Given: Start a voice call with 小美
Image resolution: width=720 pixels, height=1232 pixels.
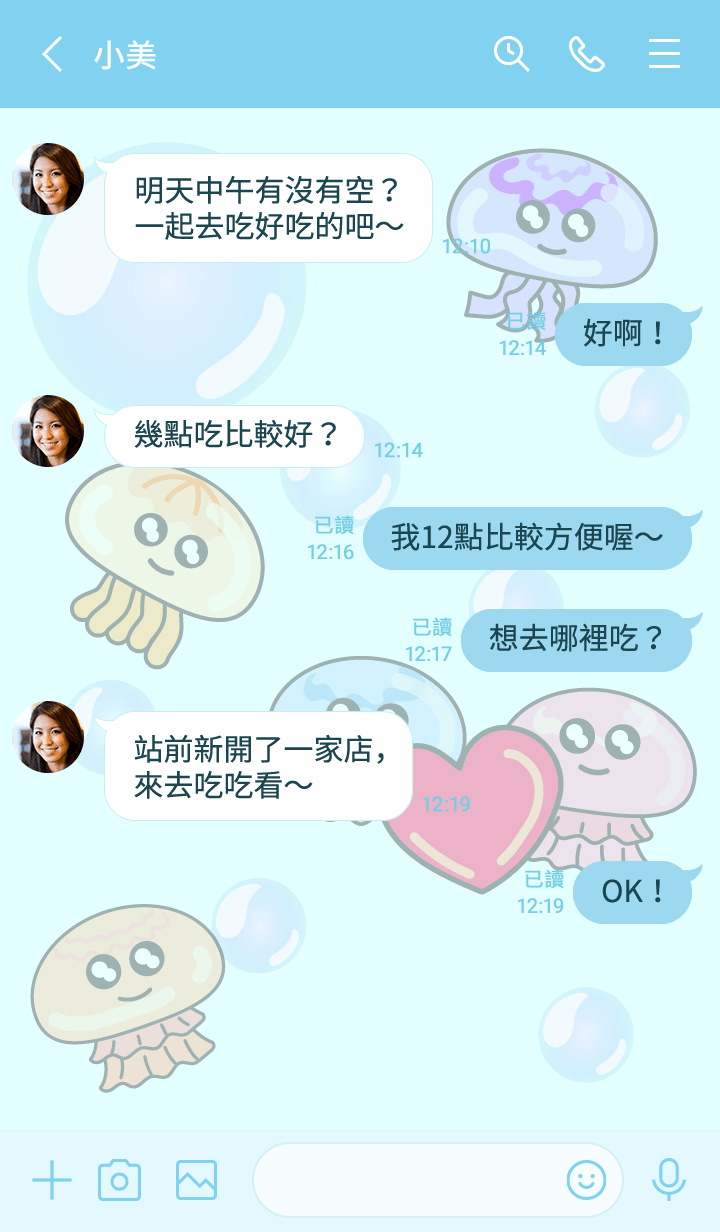Looking at the screenshot, I should point(587,54).
